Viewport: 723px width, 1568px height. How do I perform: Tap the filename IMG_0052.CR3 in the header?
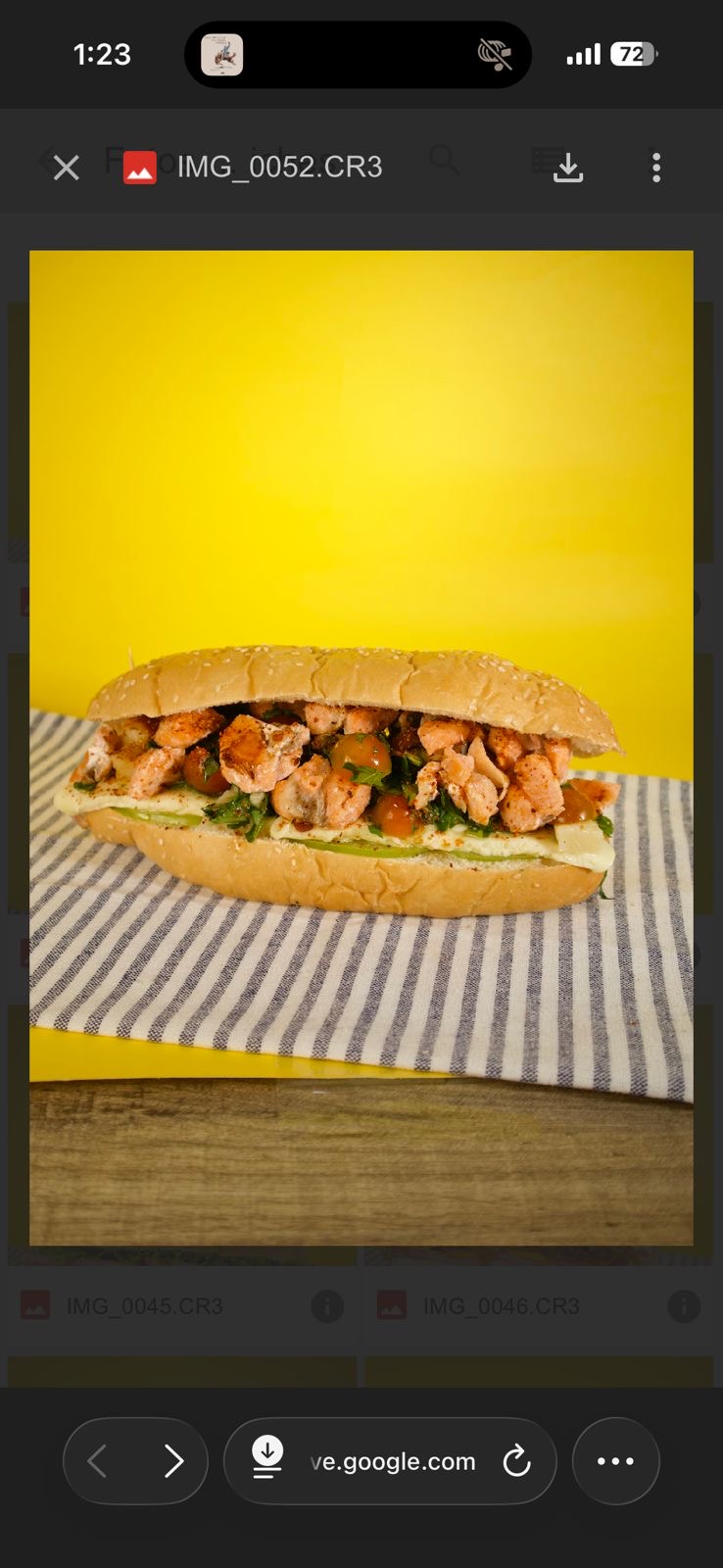[x=279, y=167]
